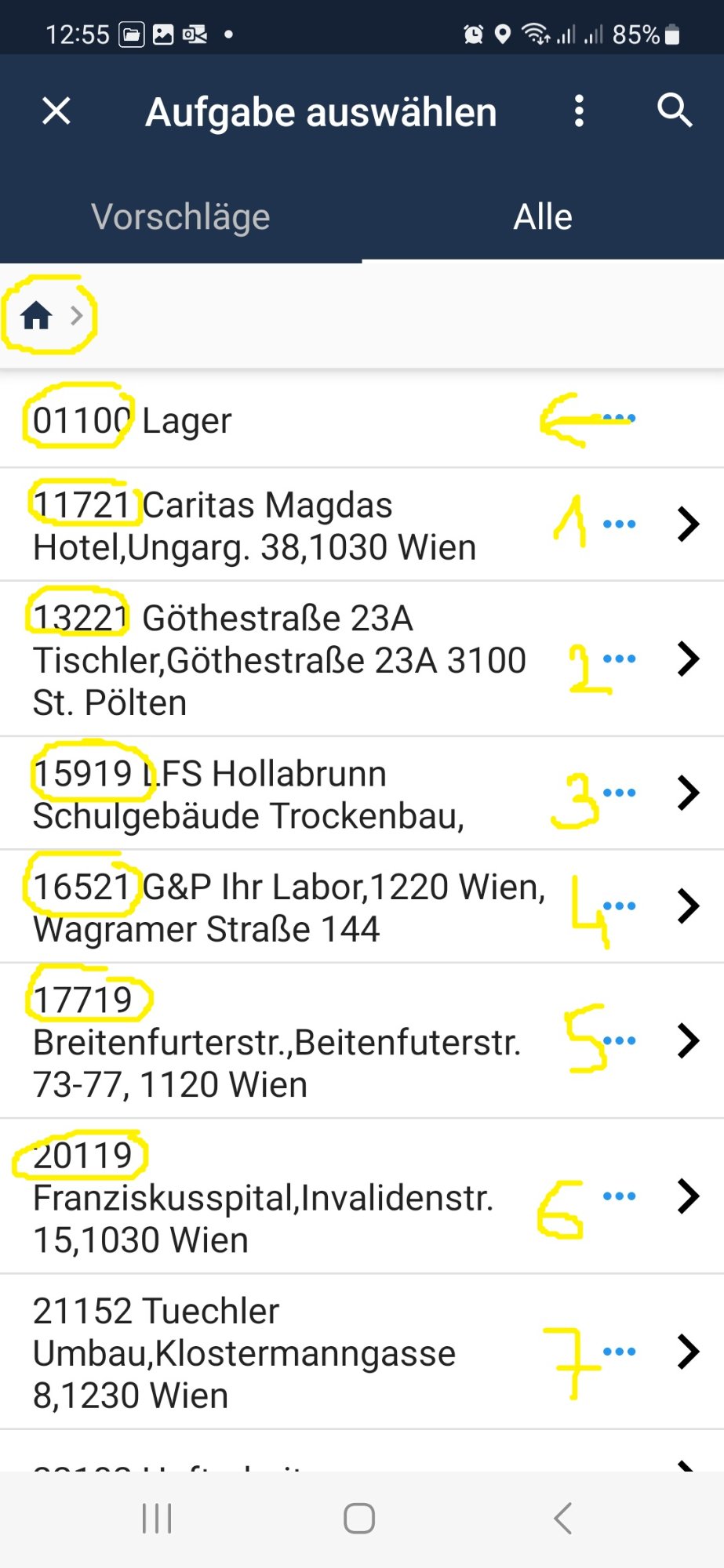Tap the home breadcrumb icon
The width and height of the screenshot is (724, 1568).
coord(37,315)
